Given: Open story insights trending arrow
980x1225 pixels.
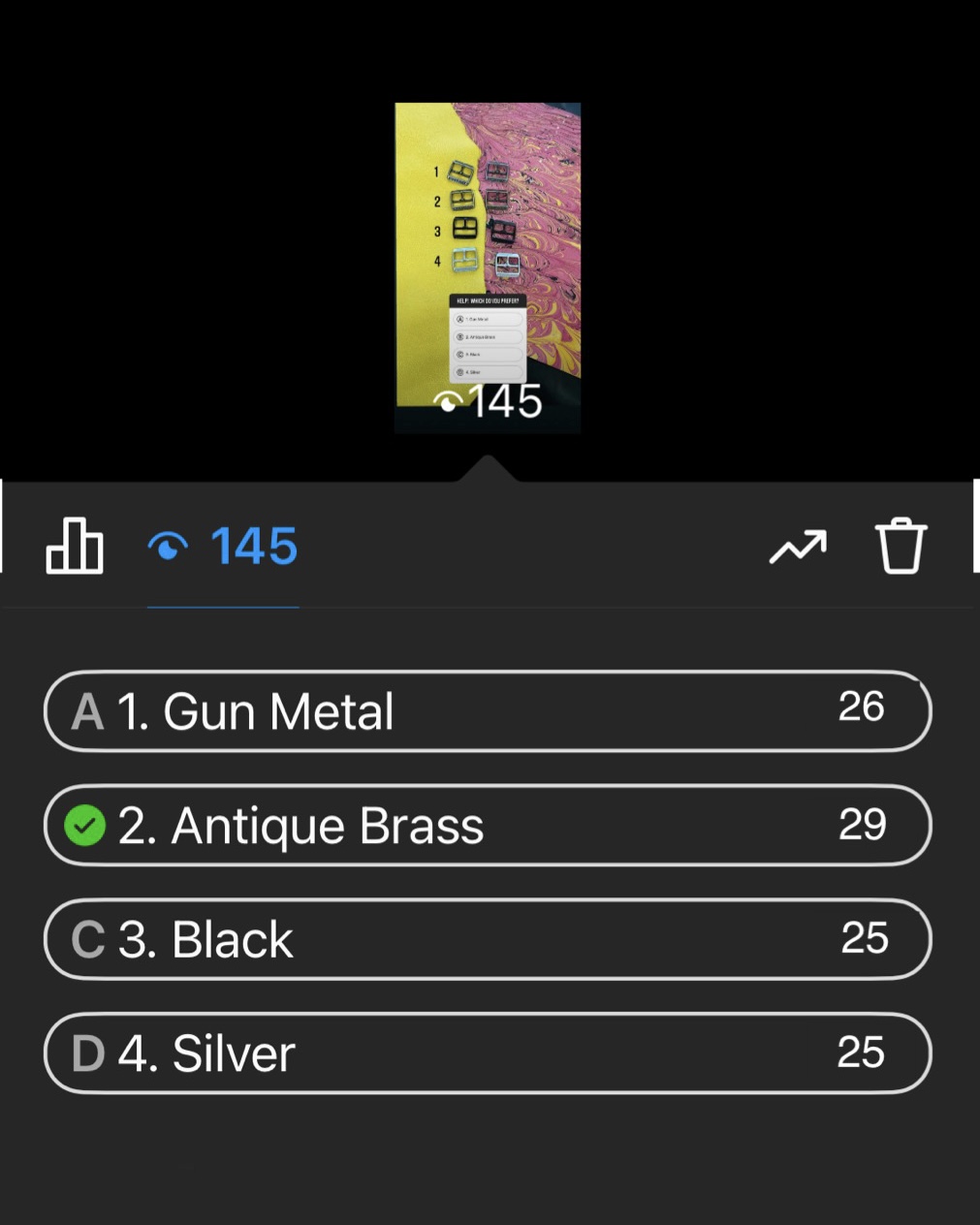Looking at the screenshot, I should click(798, 548).
